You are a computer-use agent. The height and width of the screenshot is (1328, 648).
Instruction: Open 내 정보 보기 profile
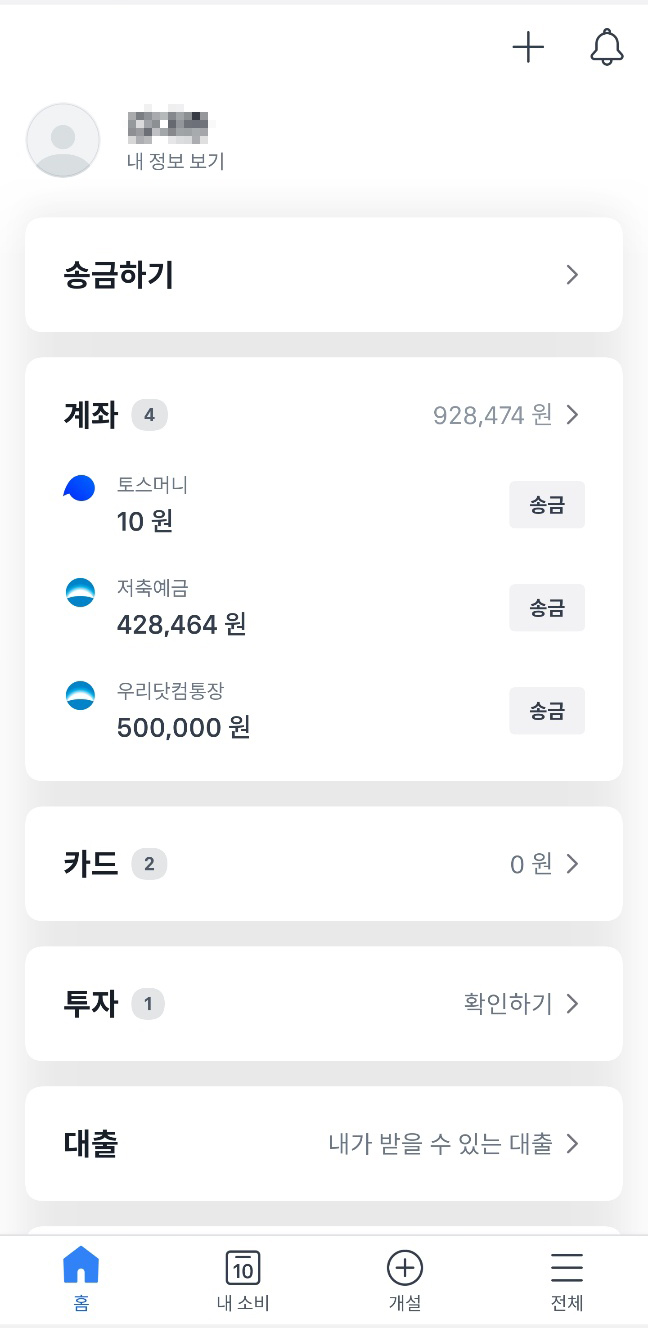175,160
